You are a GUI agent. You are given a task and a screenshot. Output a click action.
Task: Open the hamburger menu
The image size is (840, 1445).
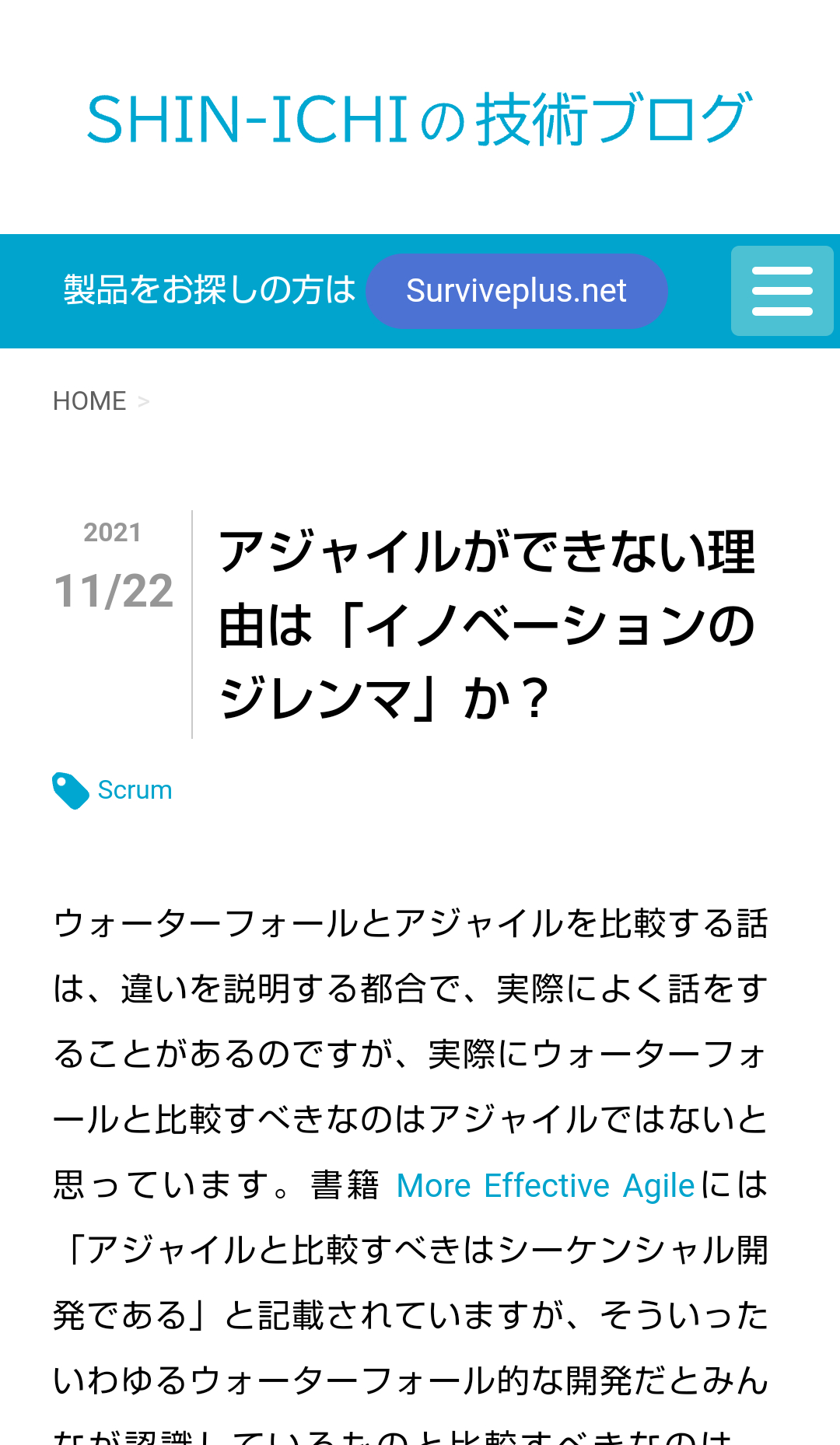click(782, 291)
